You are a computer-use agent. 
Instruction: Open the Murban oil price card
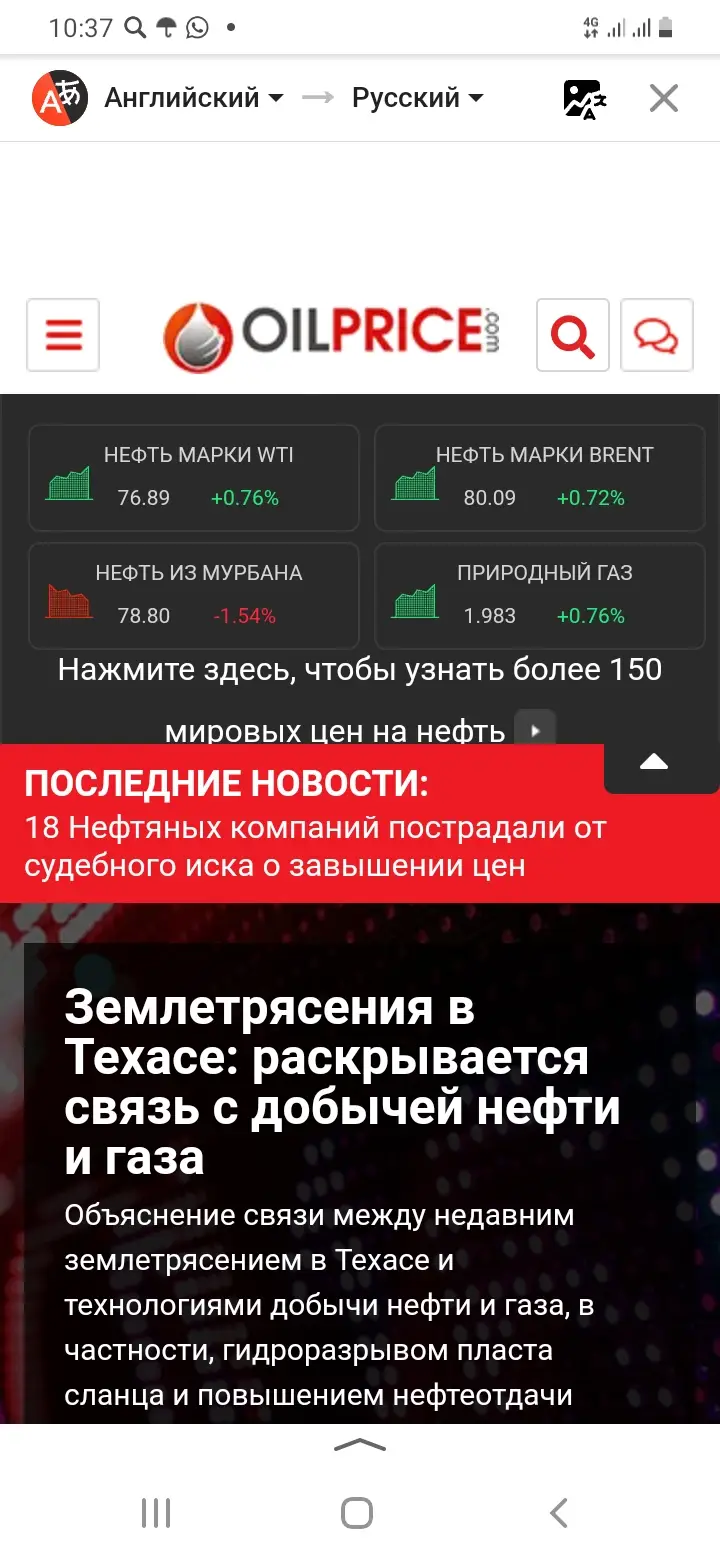point(194,596)
